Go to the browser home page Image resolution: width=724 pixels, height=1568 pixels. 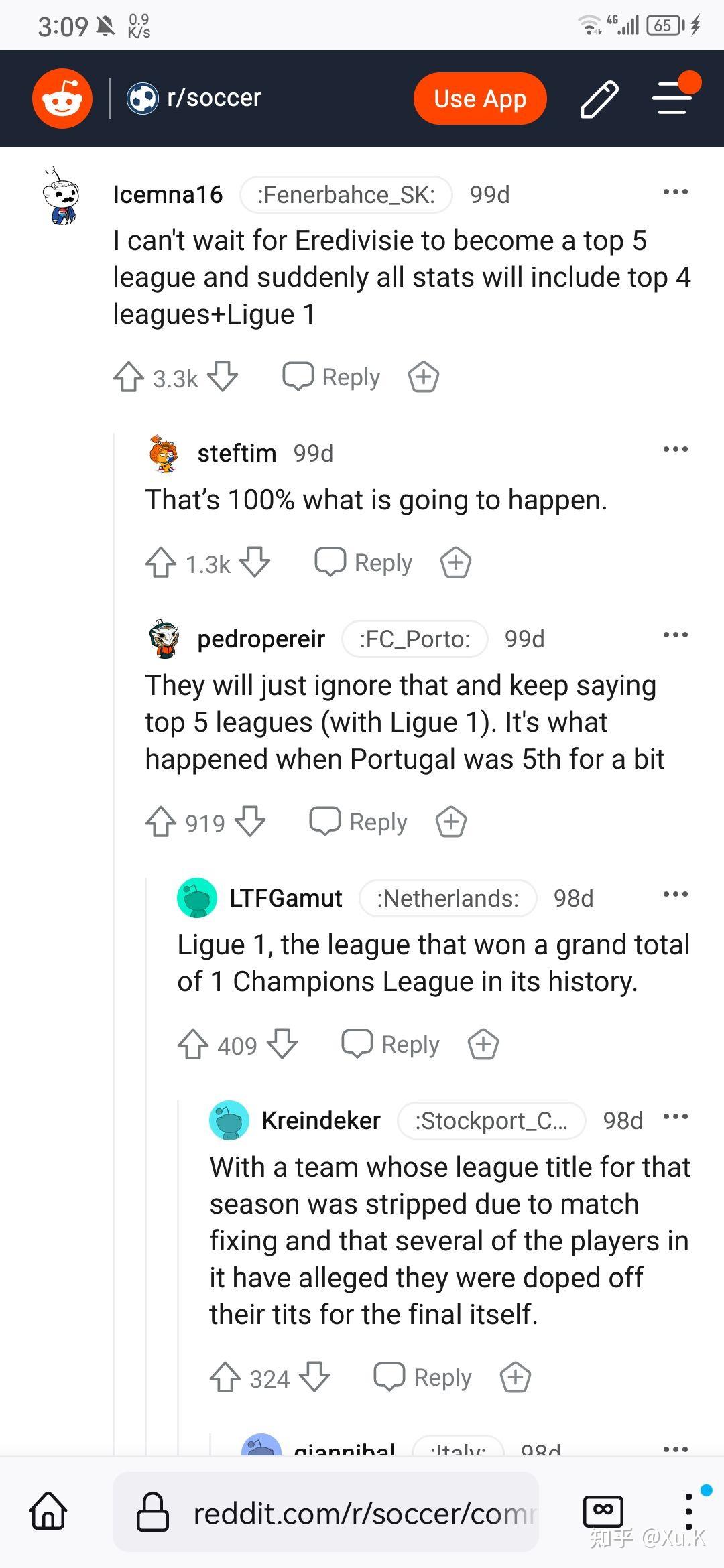pos(49,1512)
